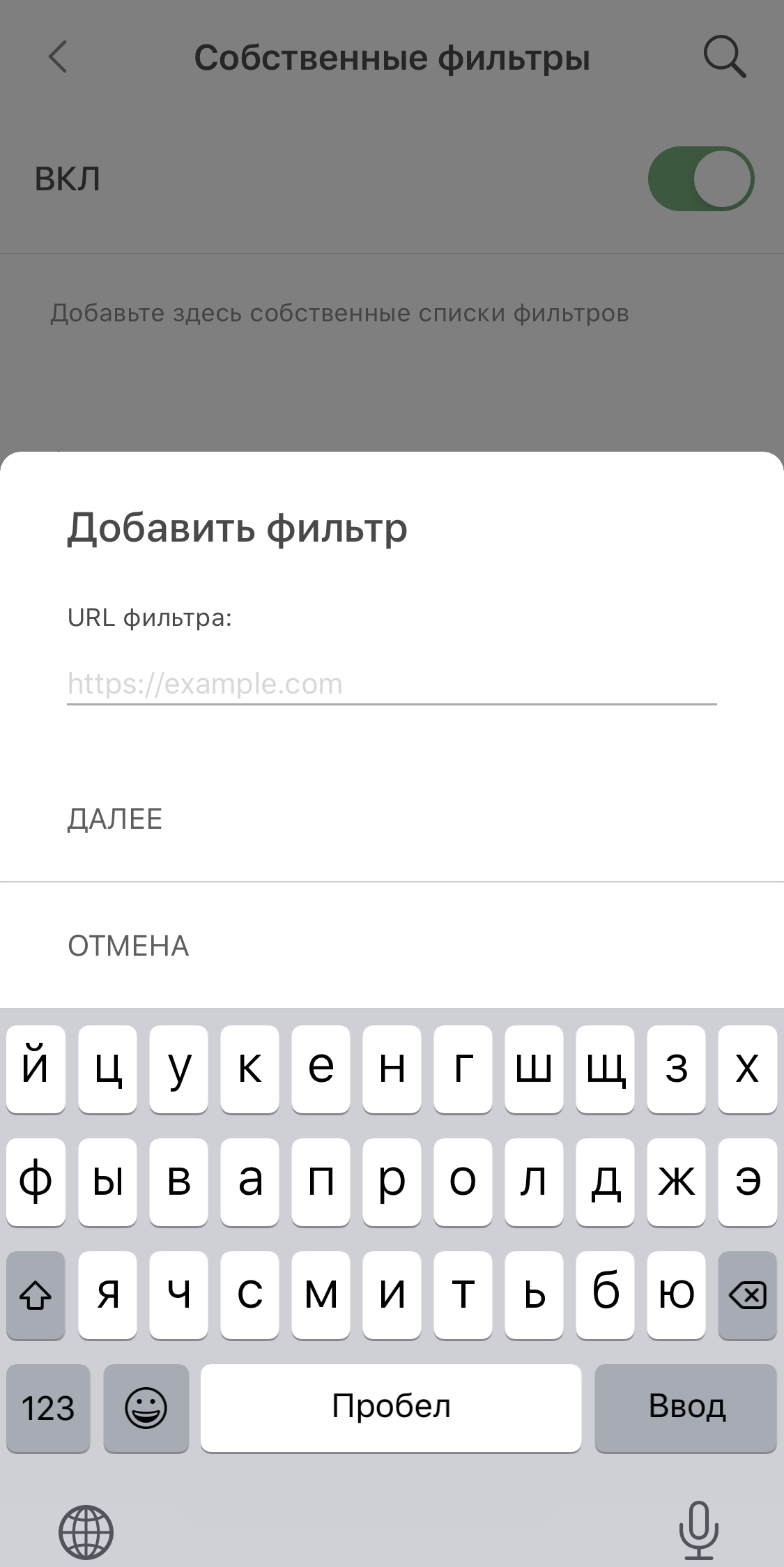Toggle the ВКЛ switch off

[x=701, y=178]
